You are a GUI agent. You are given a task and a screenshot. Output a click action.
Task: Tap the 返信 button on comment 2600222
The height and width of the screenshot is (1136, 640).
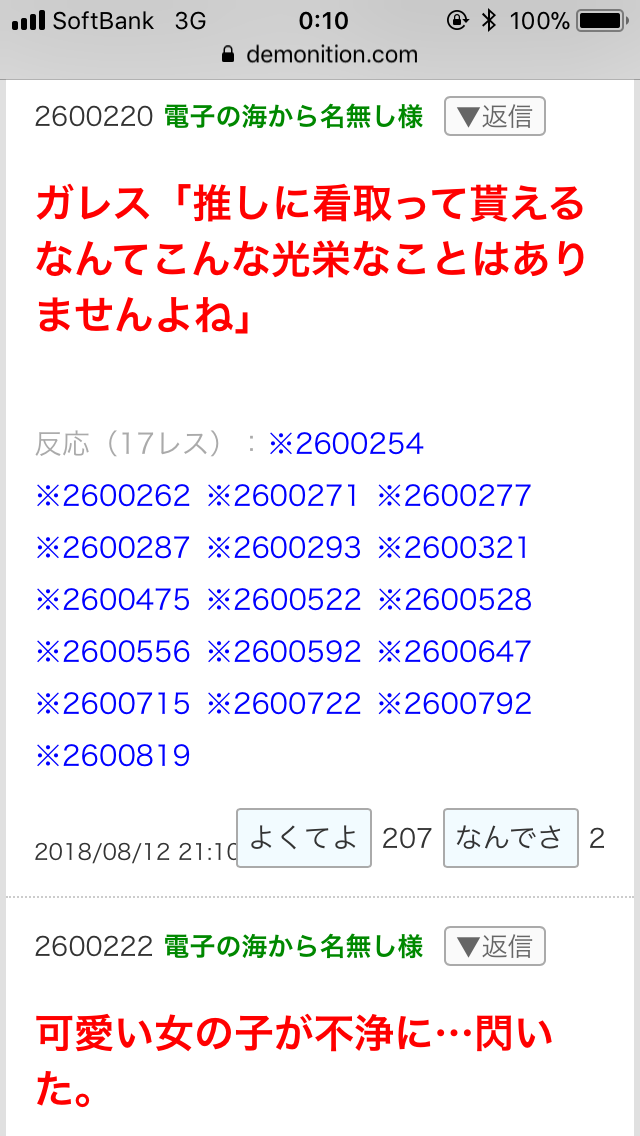(x=494, y=946)
